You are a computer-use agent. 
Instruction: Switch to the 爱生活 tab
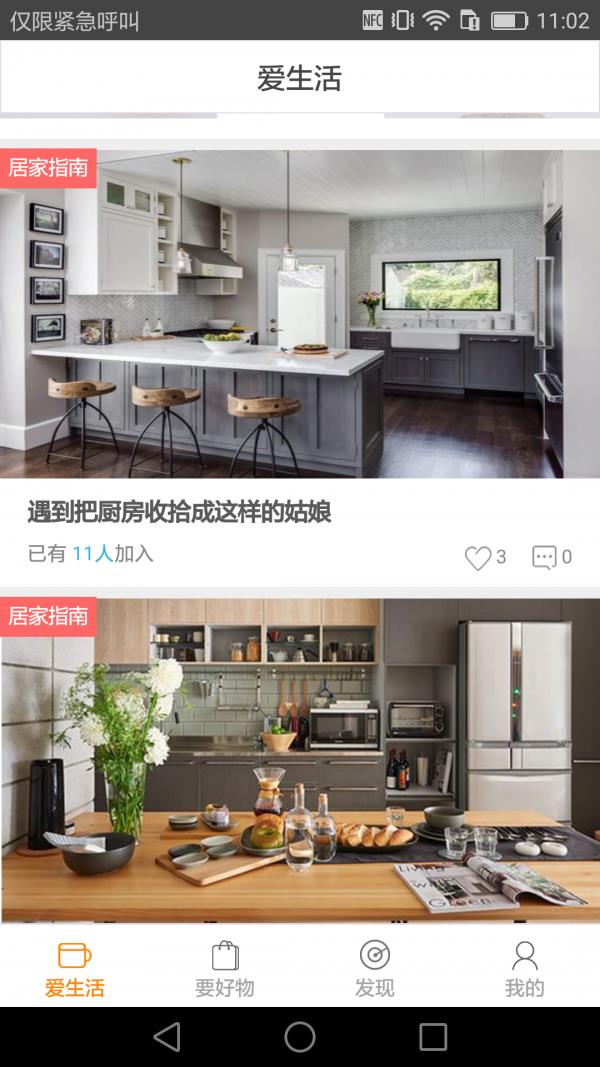75,968
